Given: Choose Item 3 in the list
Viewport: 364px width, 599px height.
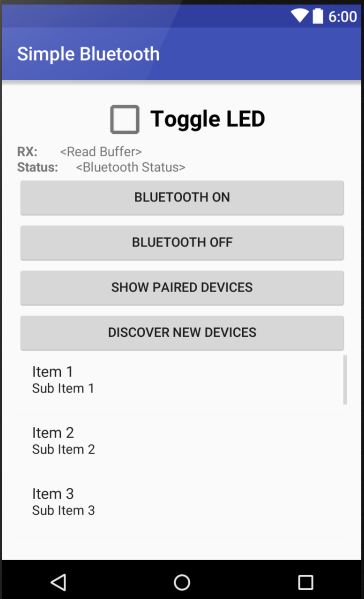Looking at the screenshot, I should [182, 502].
